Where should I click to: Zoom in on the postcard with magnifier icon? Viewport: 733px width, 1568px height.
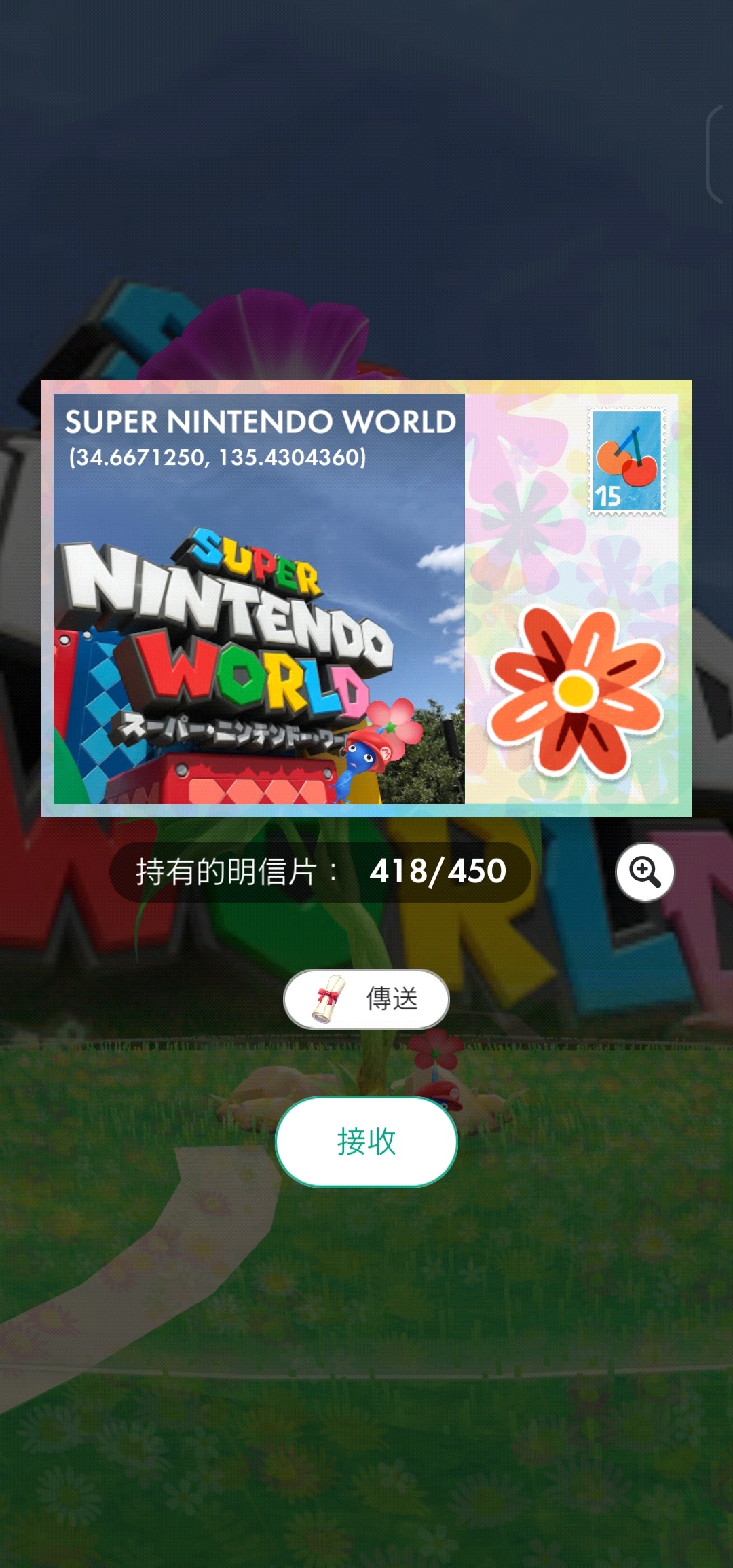click(645, 872)
